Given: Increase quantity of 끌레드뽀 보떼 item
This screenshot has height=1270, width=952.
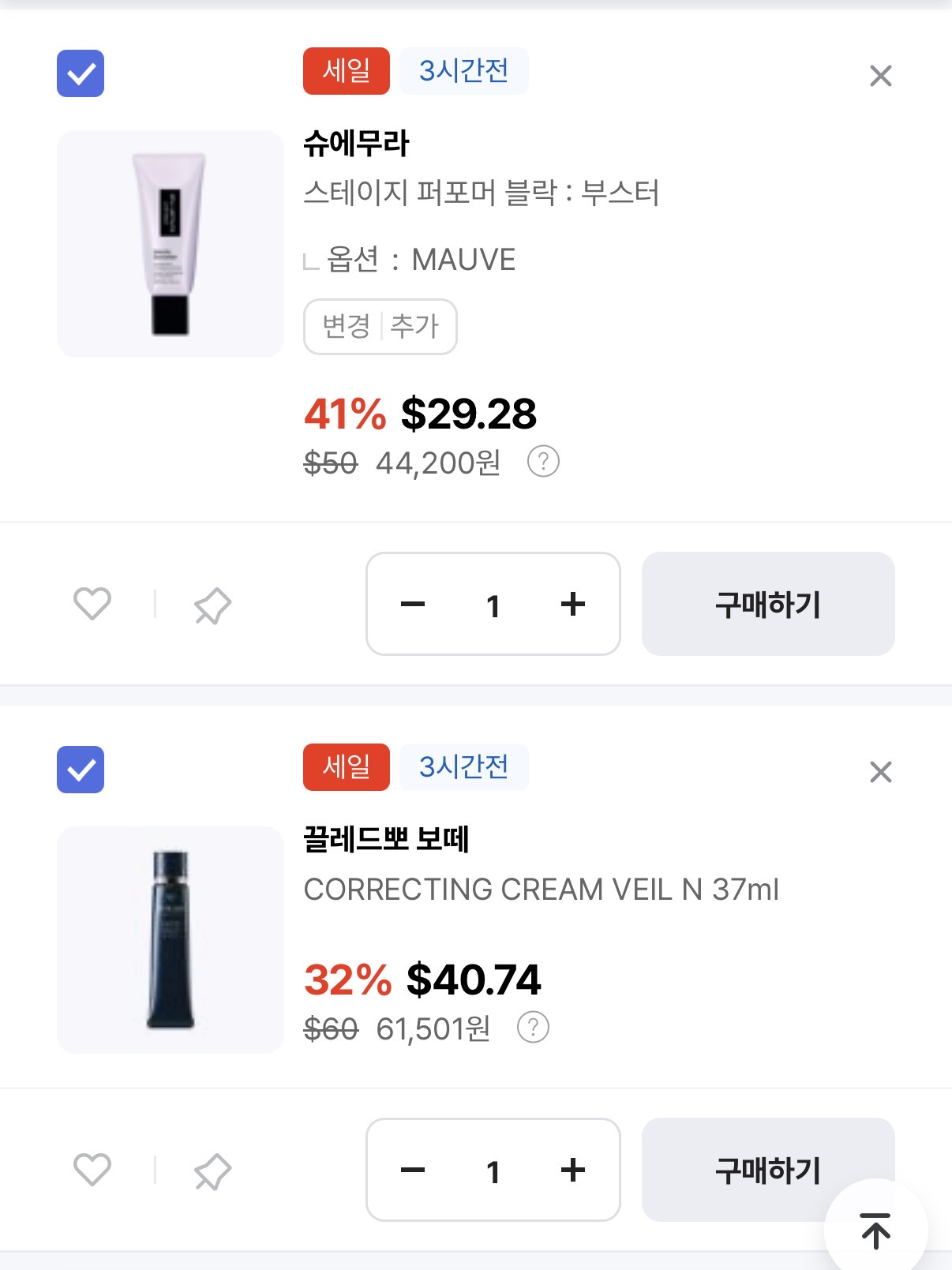Looking at the screenshot, I should pos(573,1170).
